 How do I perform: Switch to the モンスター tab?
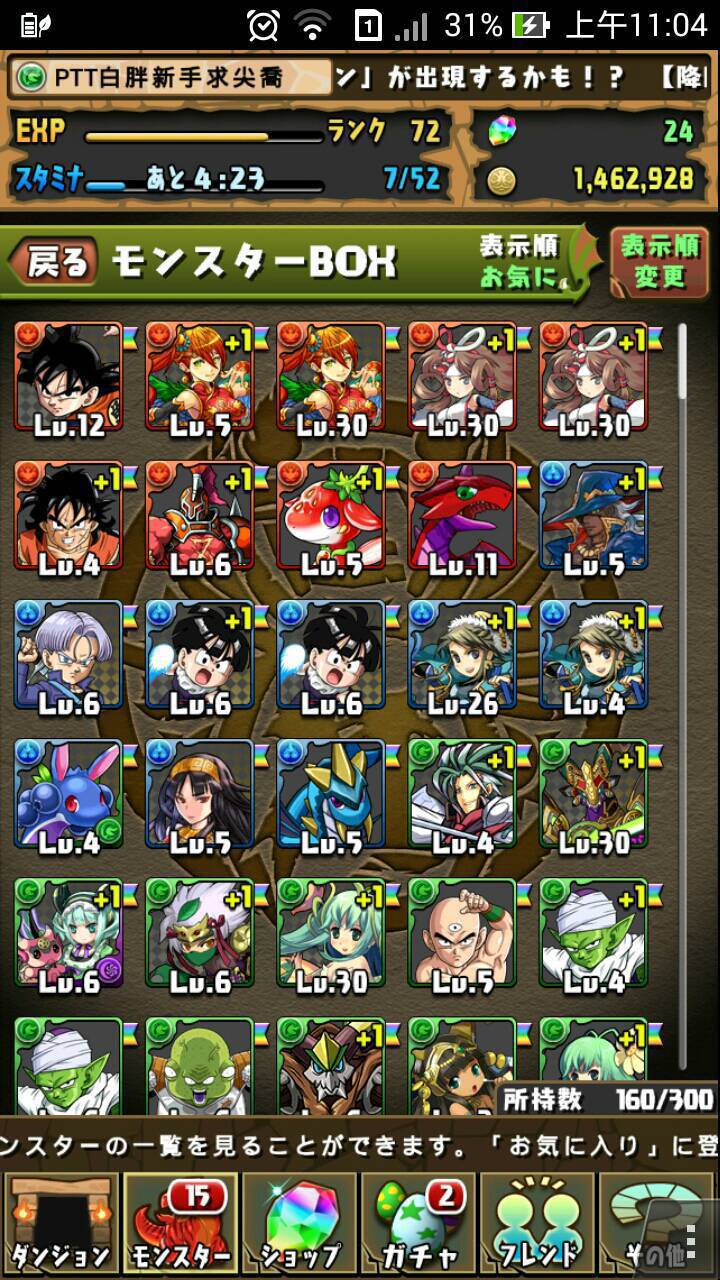[x=180, y=1222]
